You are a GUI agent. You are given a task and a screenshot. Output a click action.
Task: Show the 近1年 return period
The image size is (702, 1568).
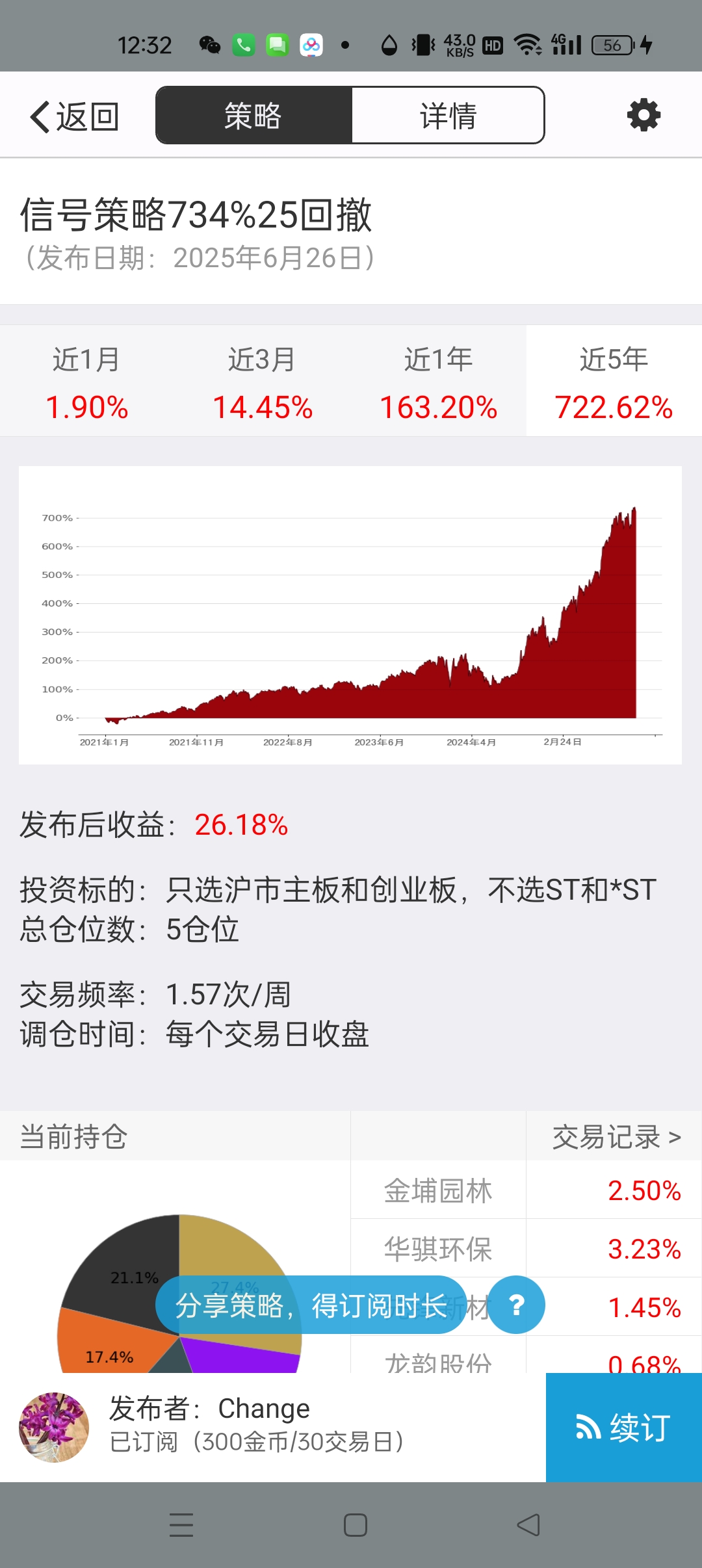tap(438, 382)
